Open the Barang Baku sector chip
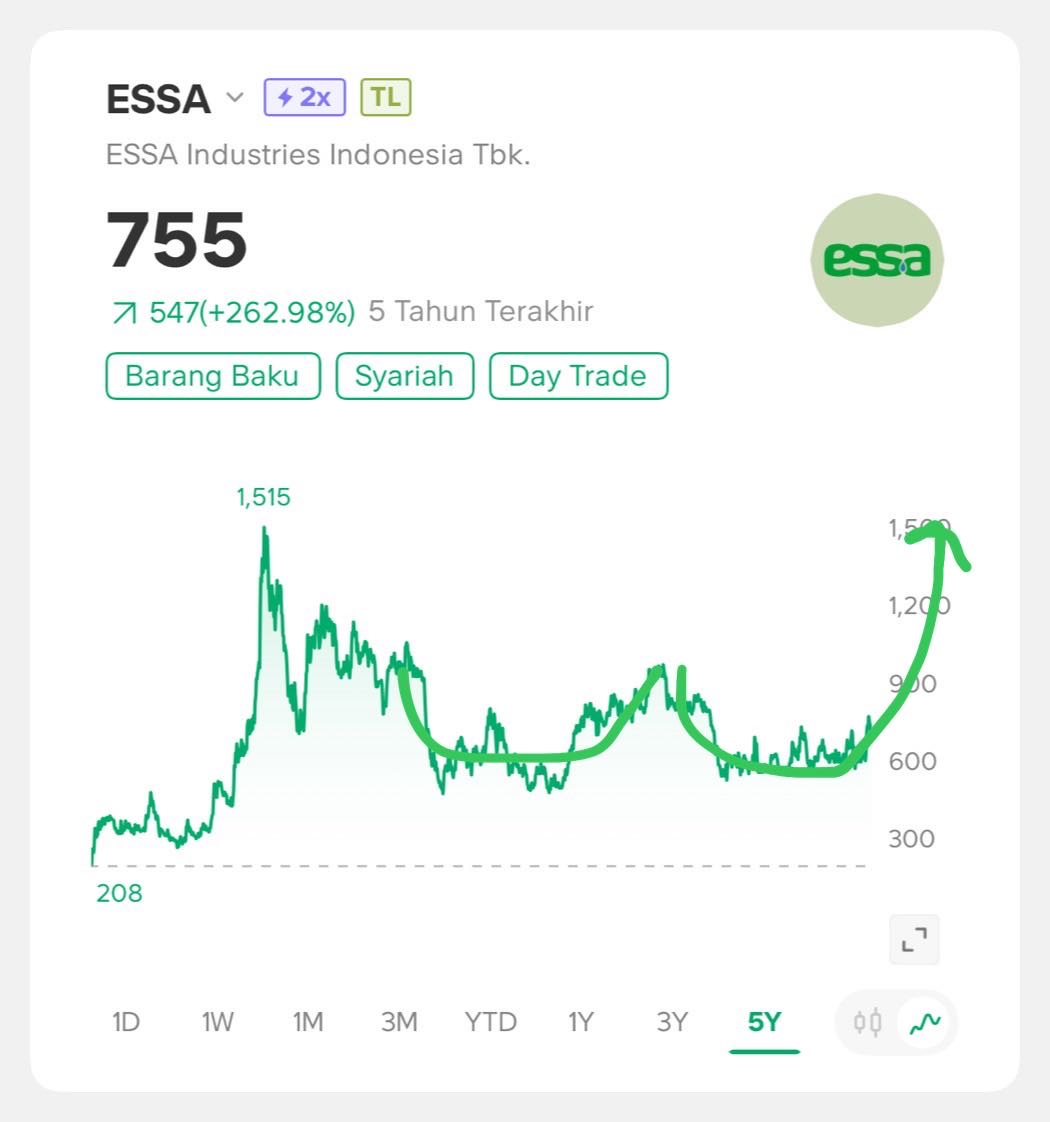Screen dimensions: 1050x1122 coord(212,376)
